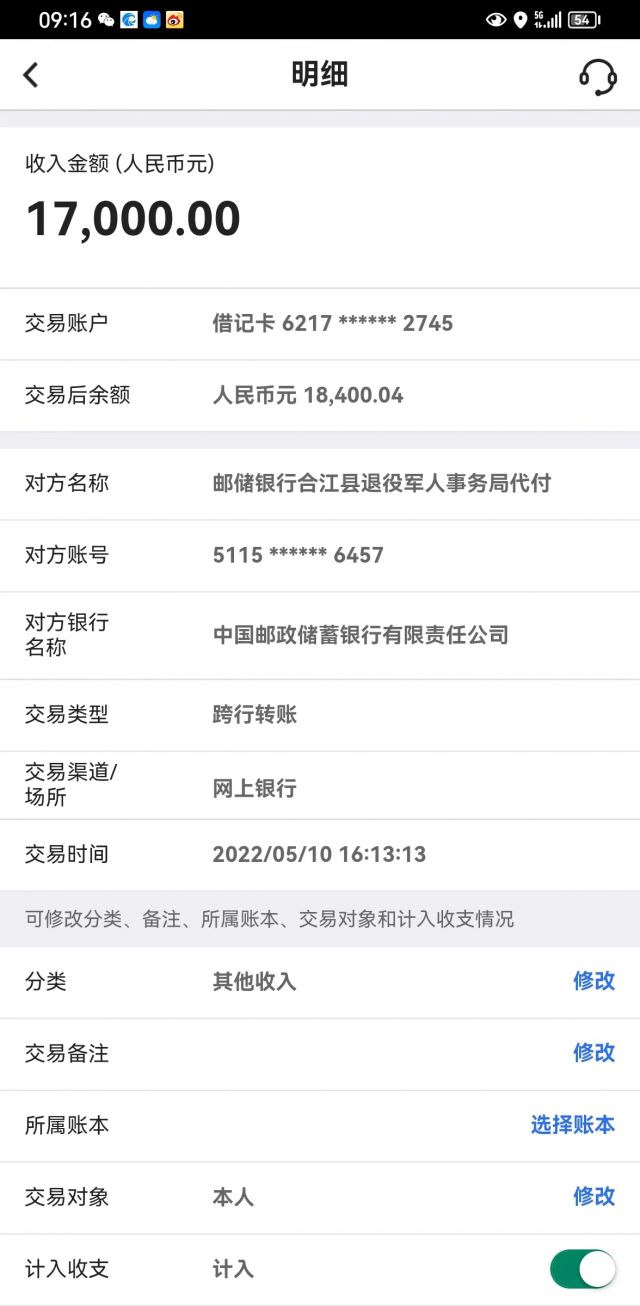The width and height of the screenshot is (640, 1306).
Task: Edit the 交易备注 via its 修改 link
Action: [594, 1053]
